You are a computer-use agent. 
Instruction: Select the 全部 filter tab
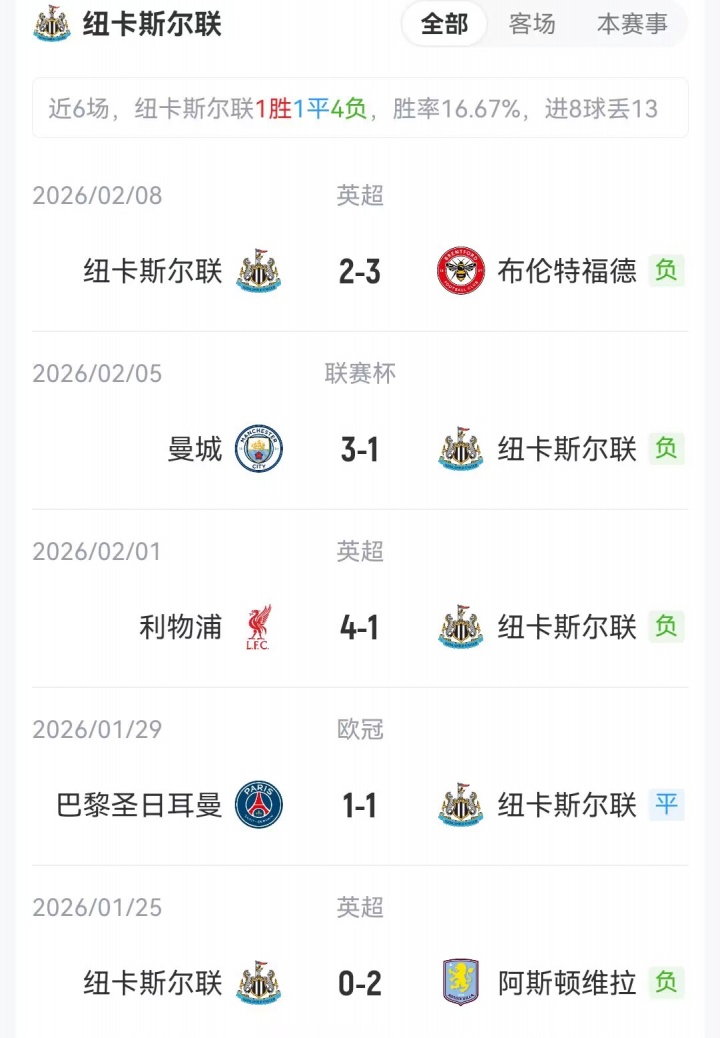coord(444,24)
